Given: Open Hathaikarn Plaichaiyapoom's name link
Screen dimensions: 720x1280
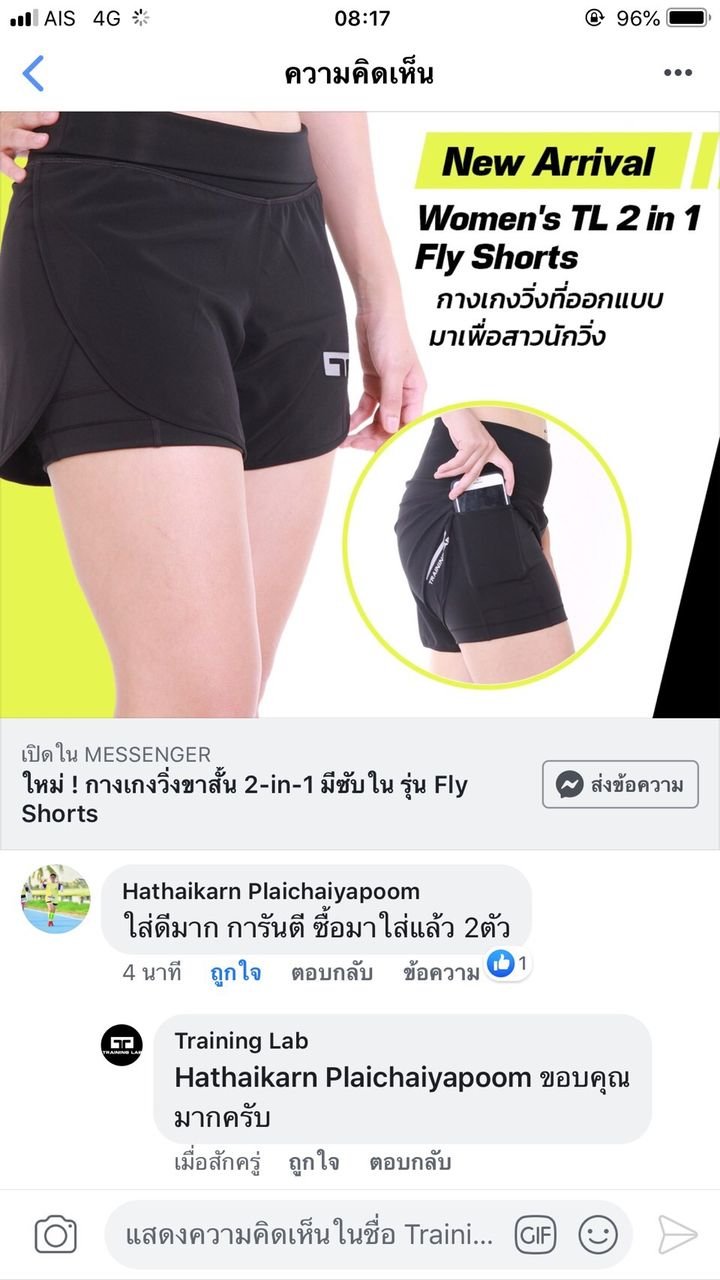Looking at the screenshot, I should [x=271, y=891].
